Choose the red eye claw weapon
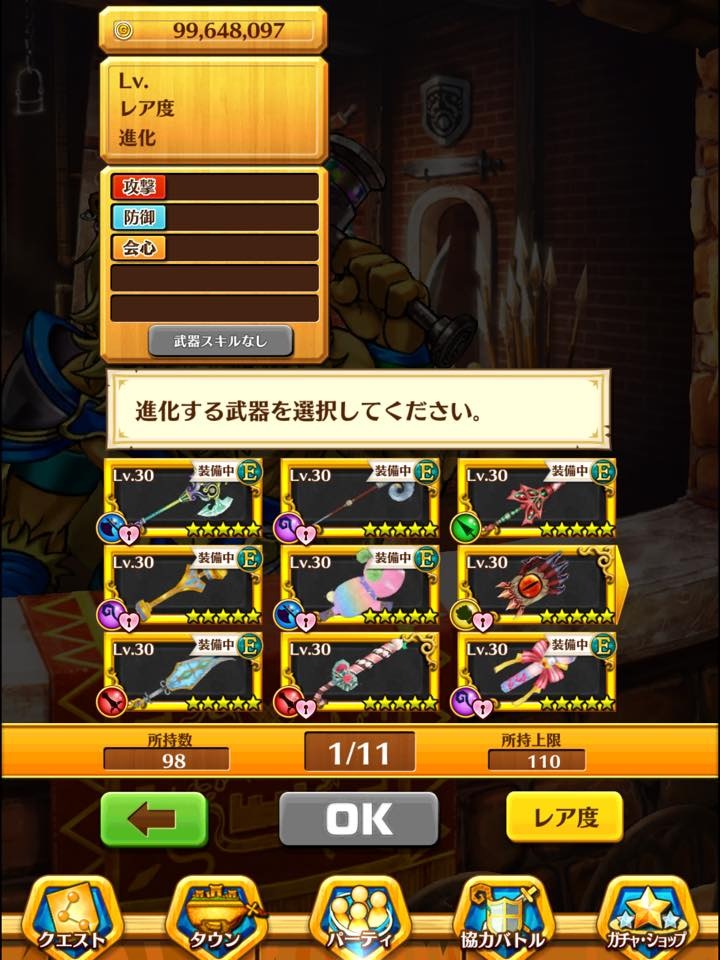The height and width of the screenshot is (960, 720). (x=537, y=585)
